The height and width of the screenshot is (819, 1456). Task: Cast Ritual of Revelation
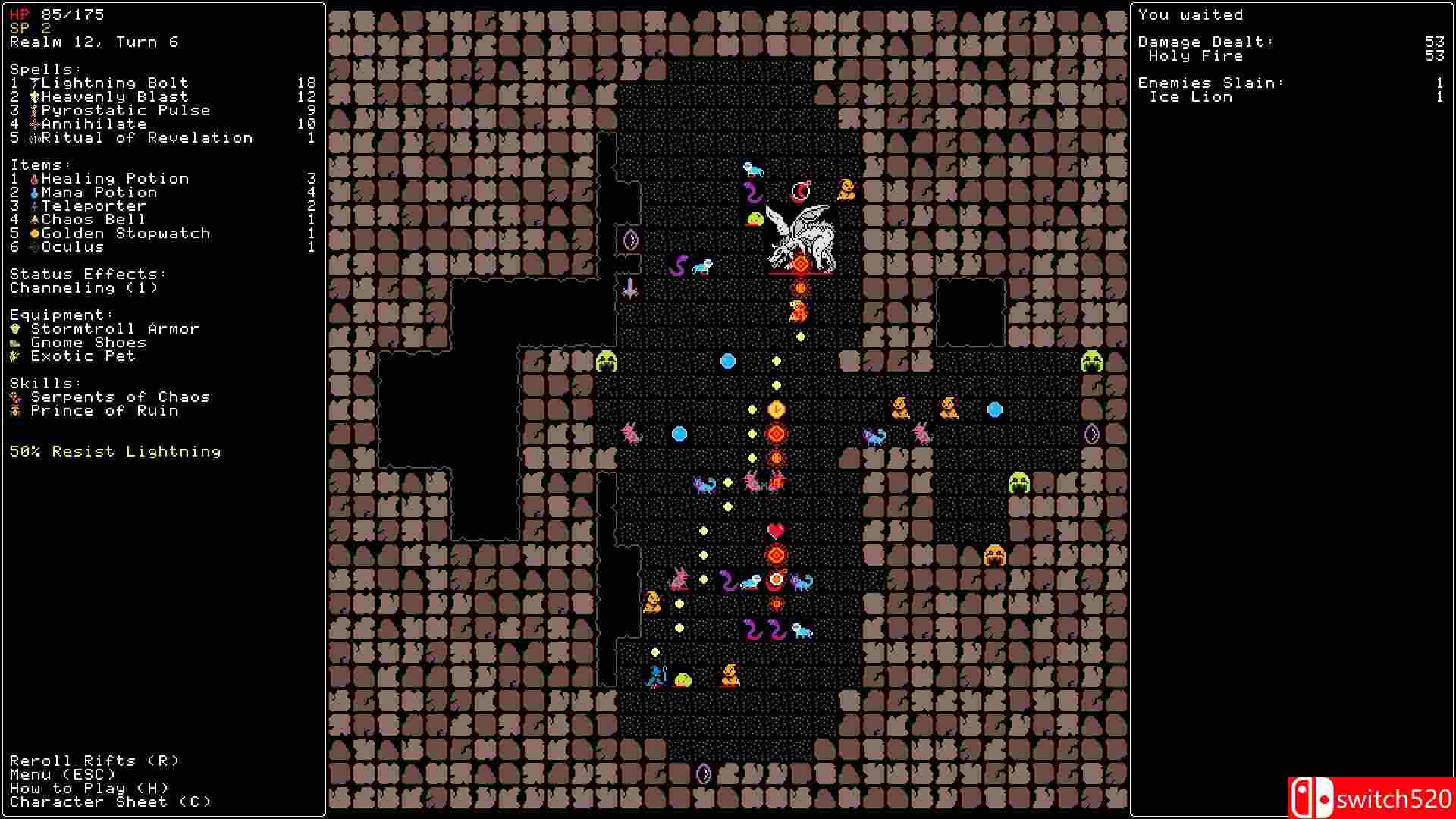(x=146, y=138)
